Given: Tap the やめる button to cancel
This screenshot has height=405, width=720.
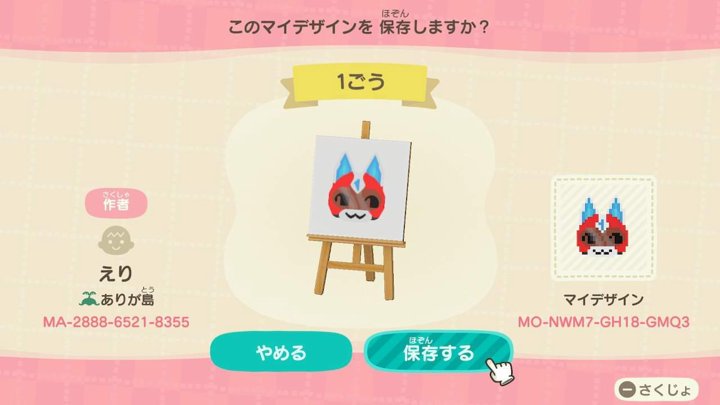Looking at the screenshot, I should click(281, 353).
